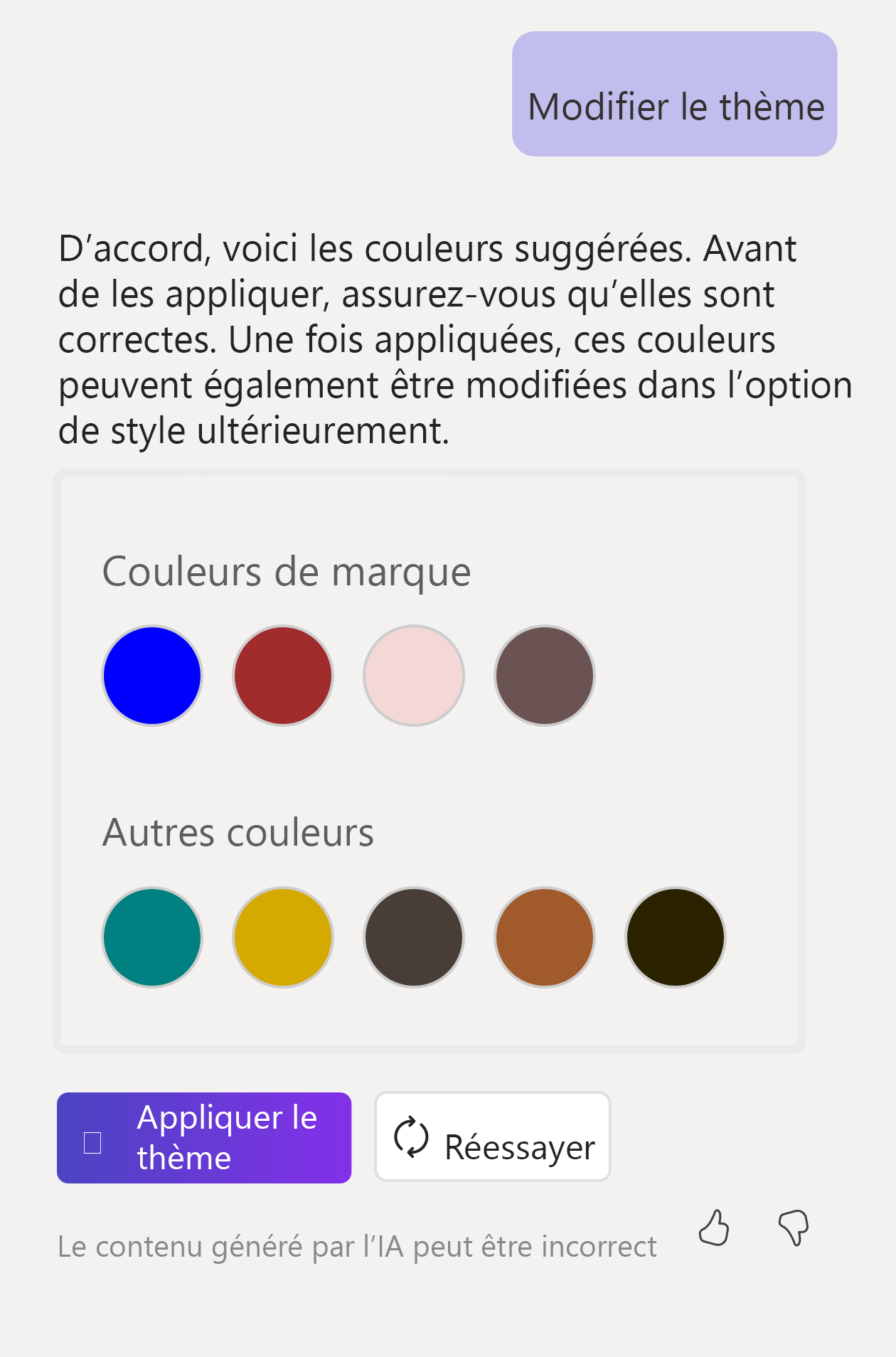Select the mauve-brown brand color swatch
This screenshot has height=1357, width=896.
pos(545,676)
